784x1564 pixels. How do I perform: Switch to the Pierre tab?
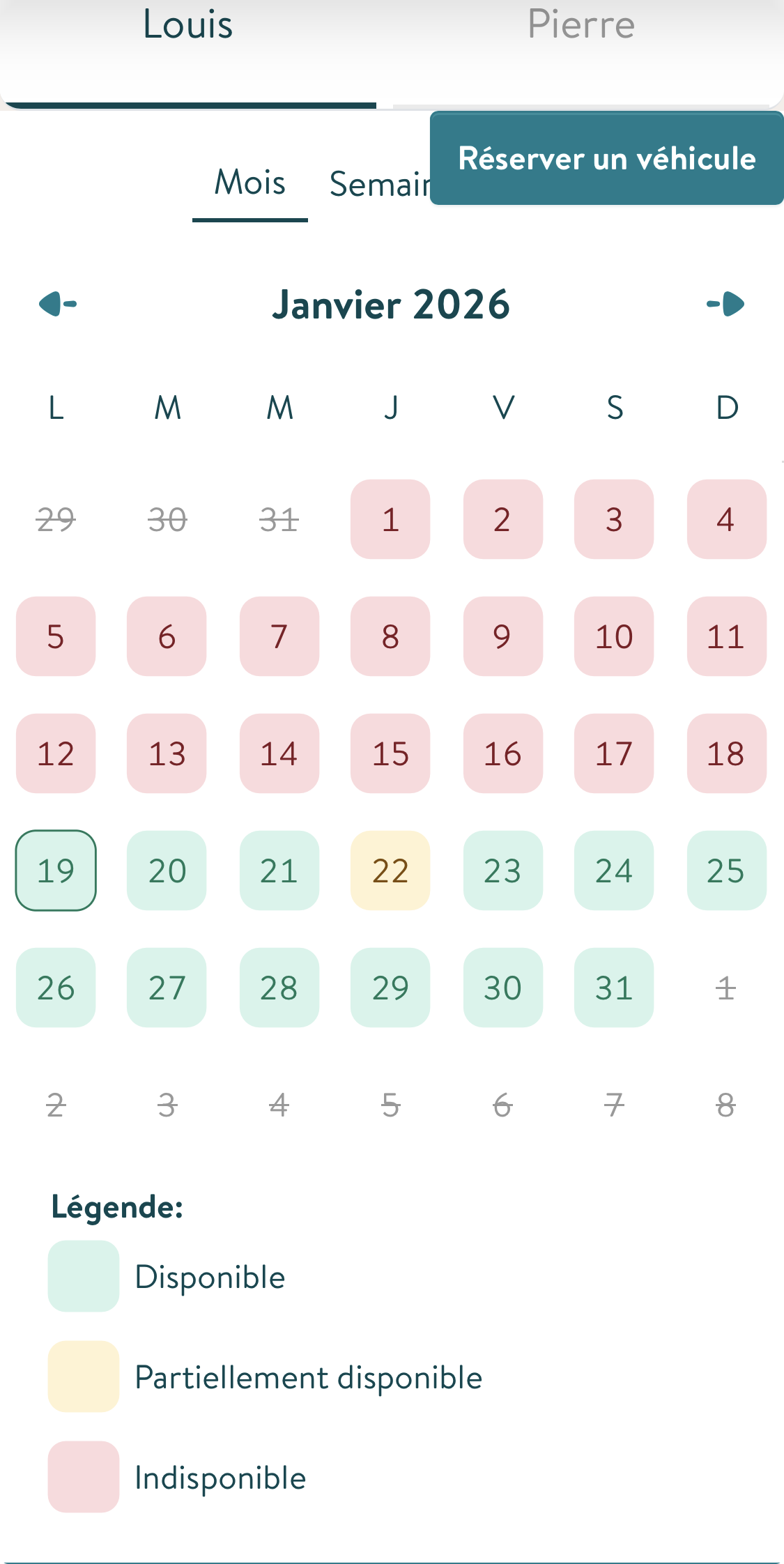pos(581,25)
